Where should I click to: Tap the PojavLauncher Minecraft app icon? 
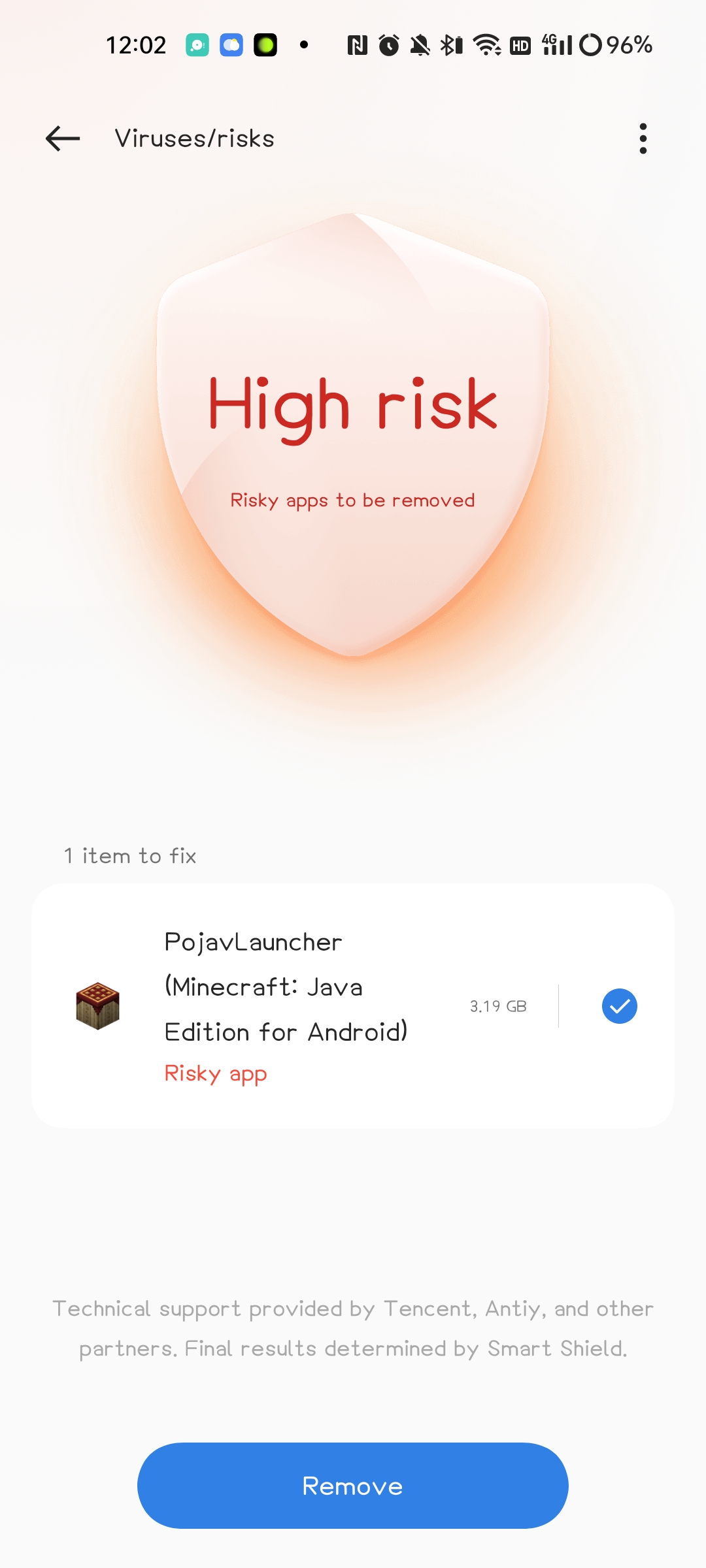(98, 1006)
